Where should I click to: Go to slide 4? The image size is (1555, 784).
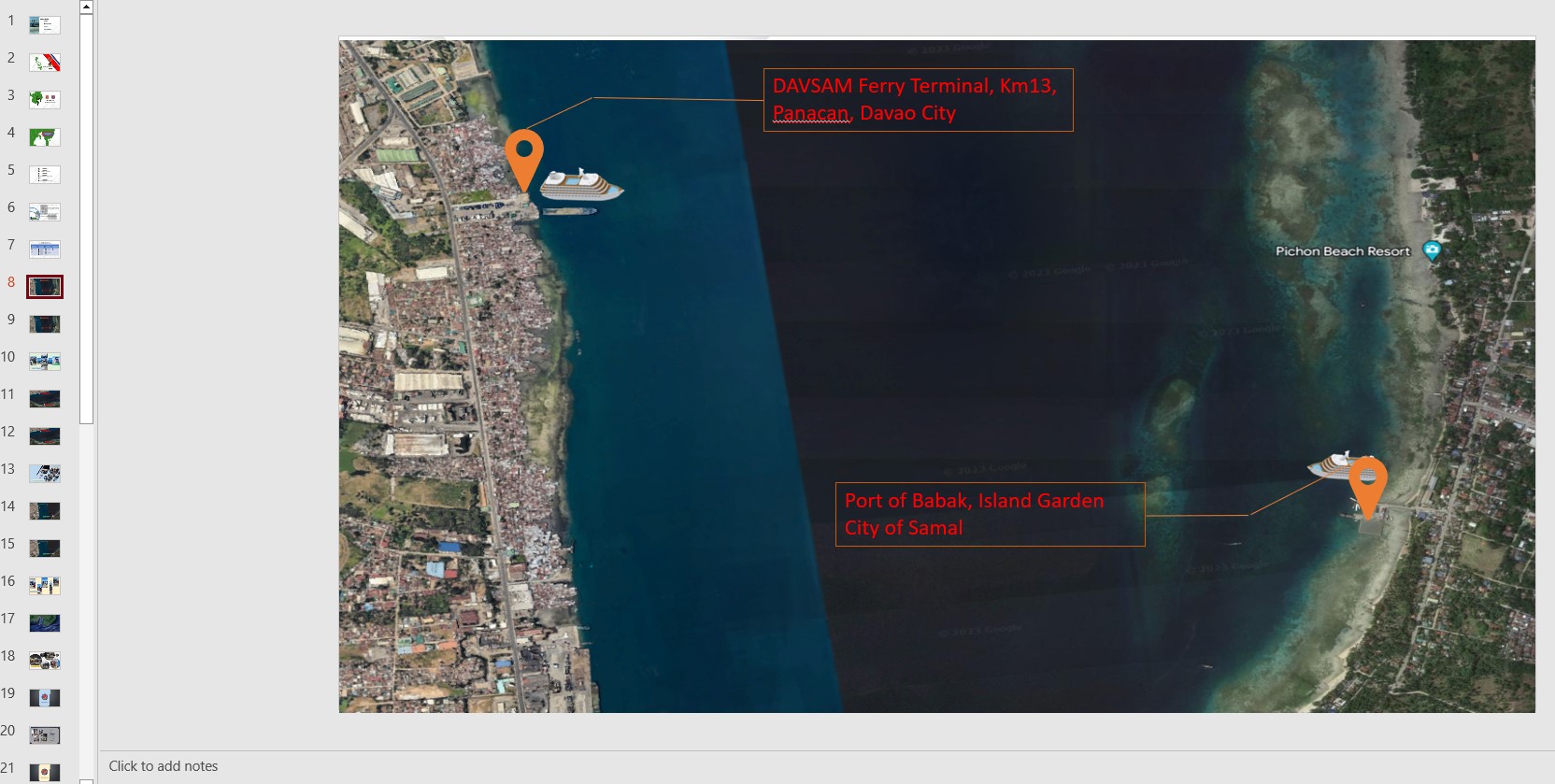click(x=44, y=137)
